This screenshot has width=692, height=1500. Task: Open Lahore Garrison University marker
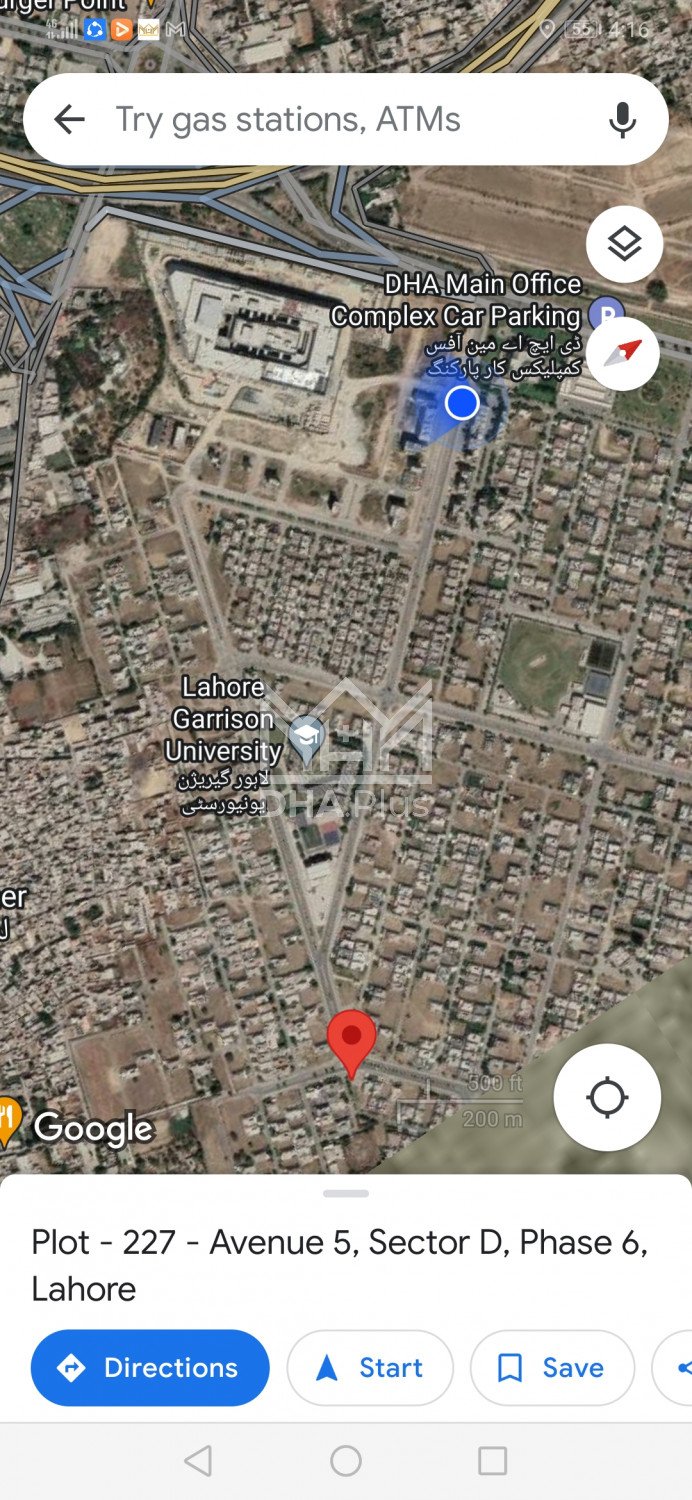[306, 736]
